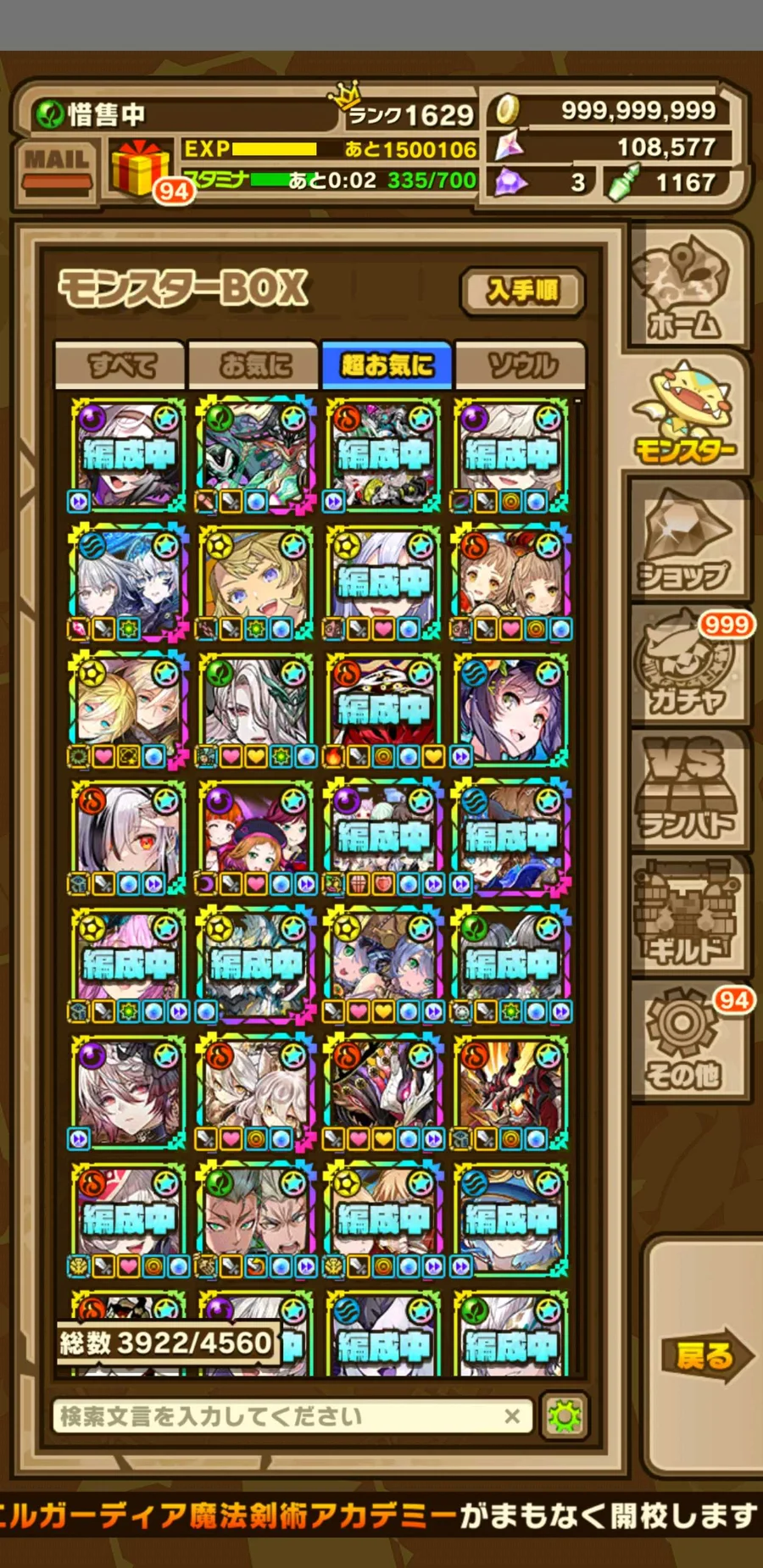Switch to the お気に tab
Image resolution: width=763 pixels, height=1568 pixels.
coord(254,366)
